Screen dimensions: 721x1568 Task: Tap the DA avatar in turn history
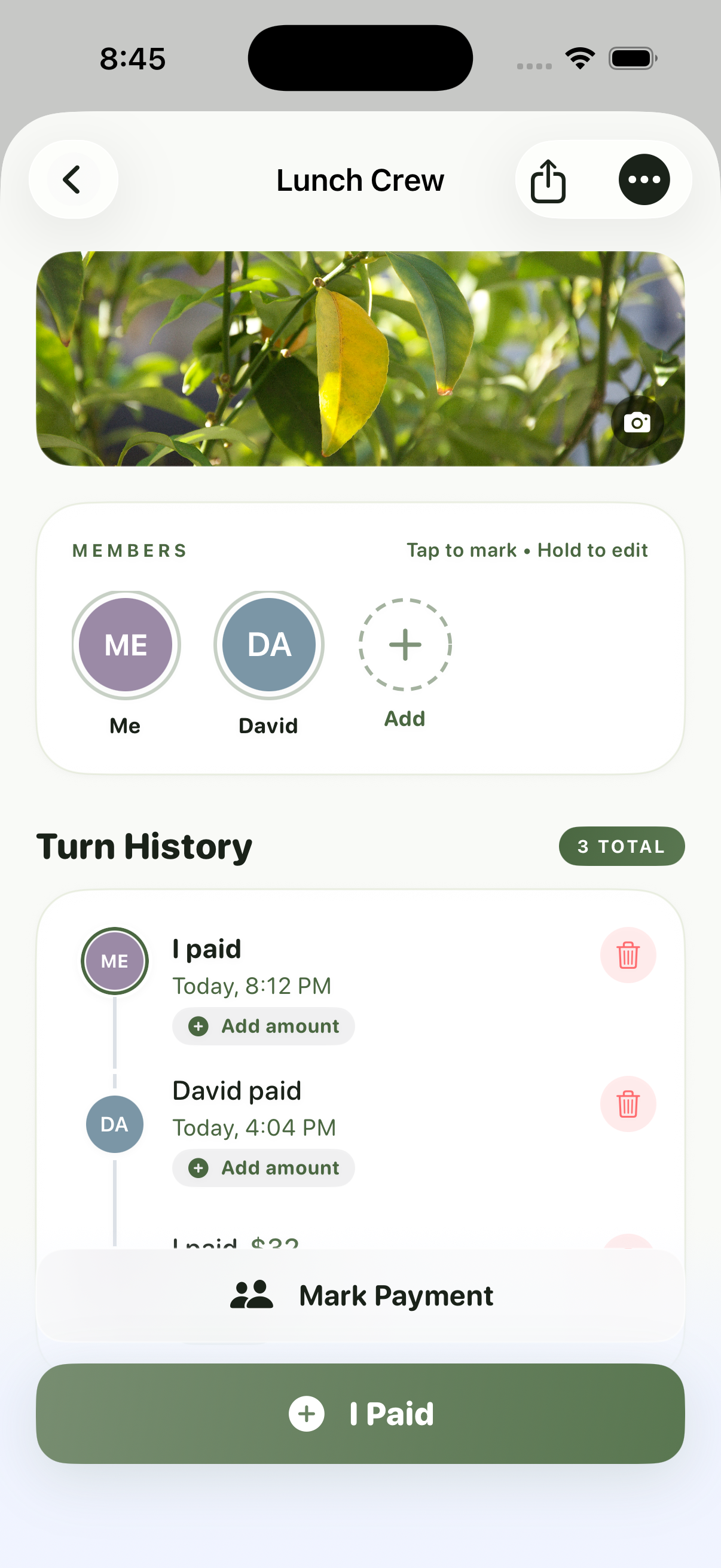pyautogui.click(x=114, y=1124)
